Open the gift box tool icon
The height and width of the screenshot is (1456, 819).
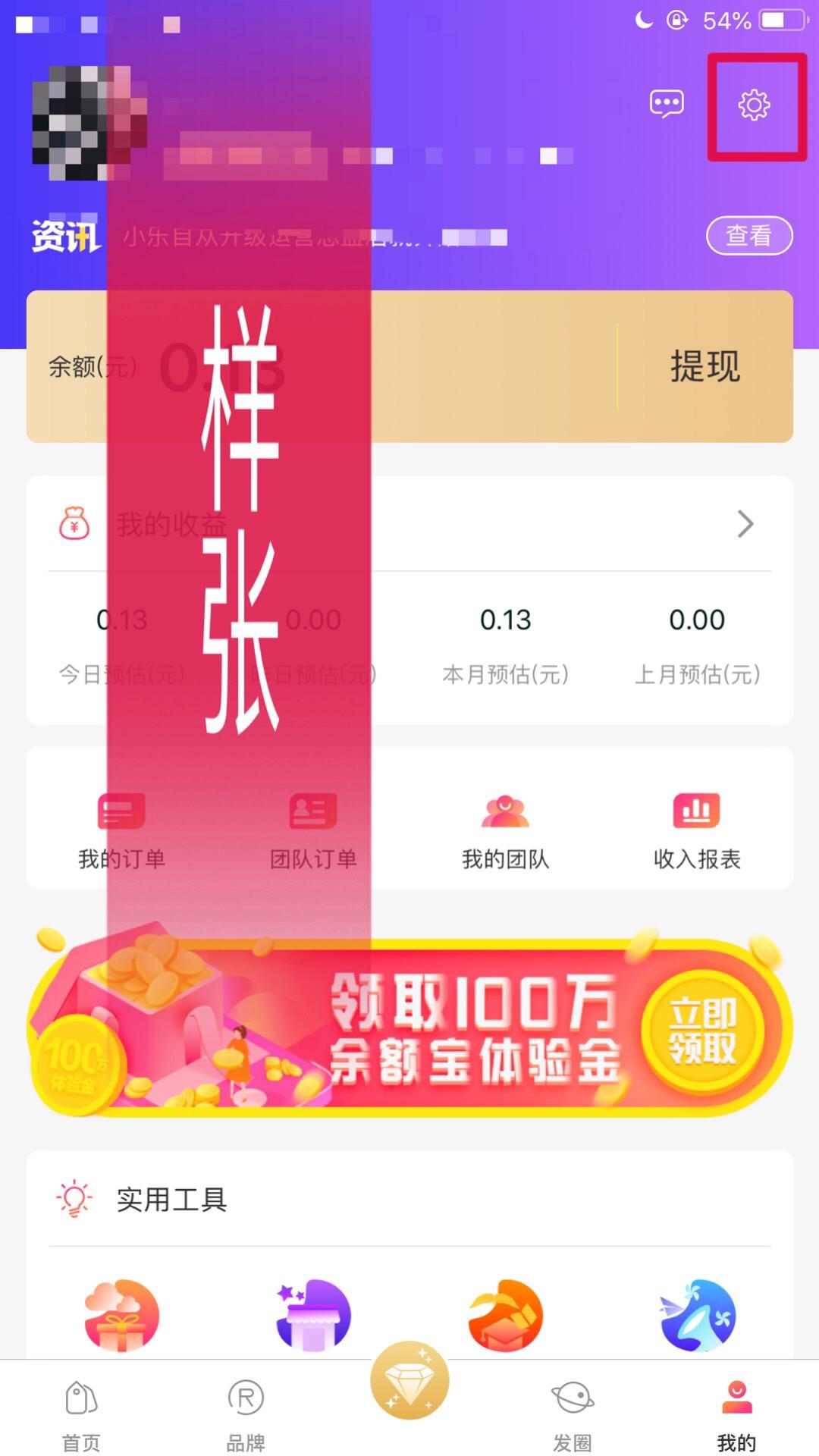pyautogui.click(x=121, y=1316)
